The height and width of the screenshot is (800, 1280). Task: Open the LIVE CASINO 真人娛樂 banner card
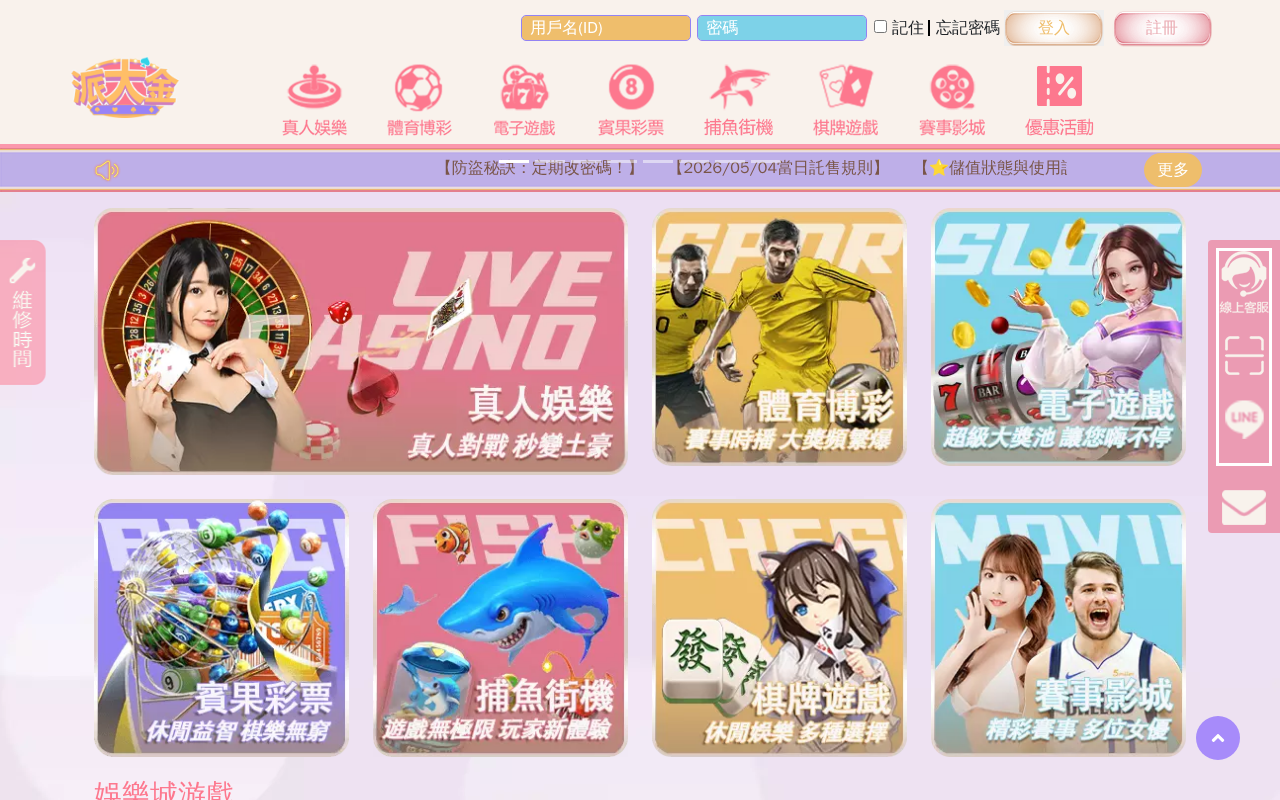361,341
